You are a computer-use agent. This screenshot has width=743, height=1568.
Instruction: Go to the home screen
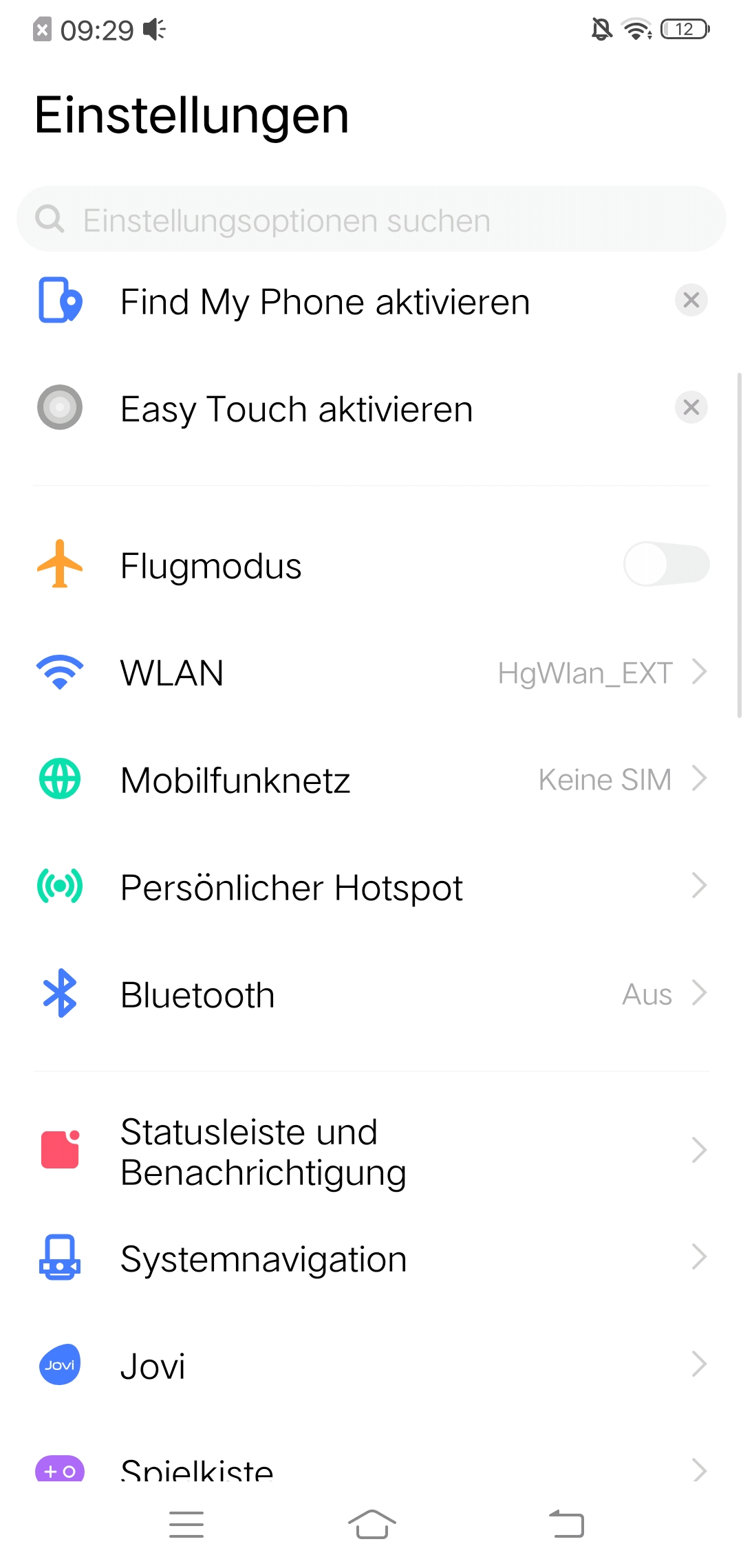click(372, 1525)
